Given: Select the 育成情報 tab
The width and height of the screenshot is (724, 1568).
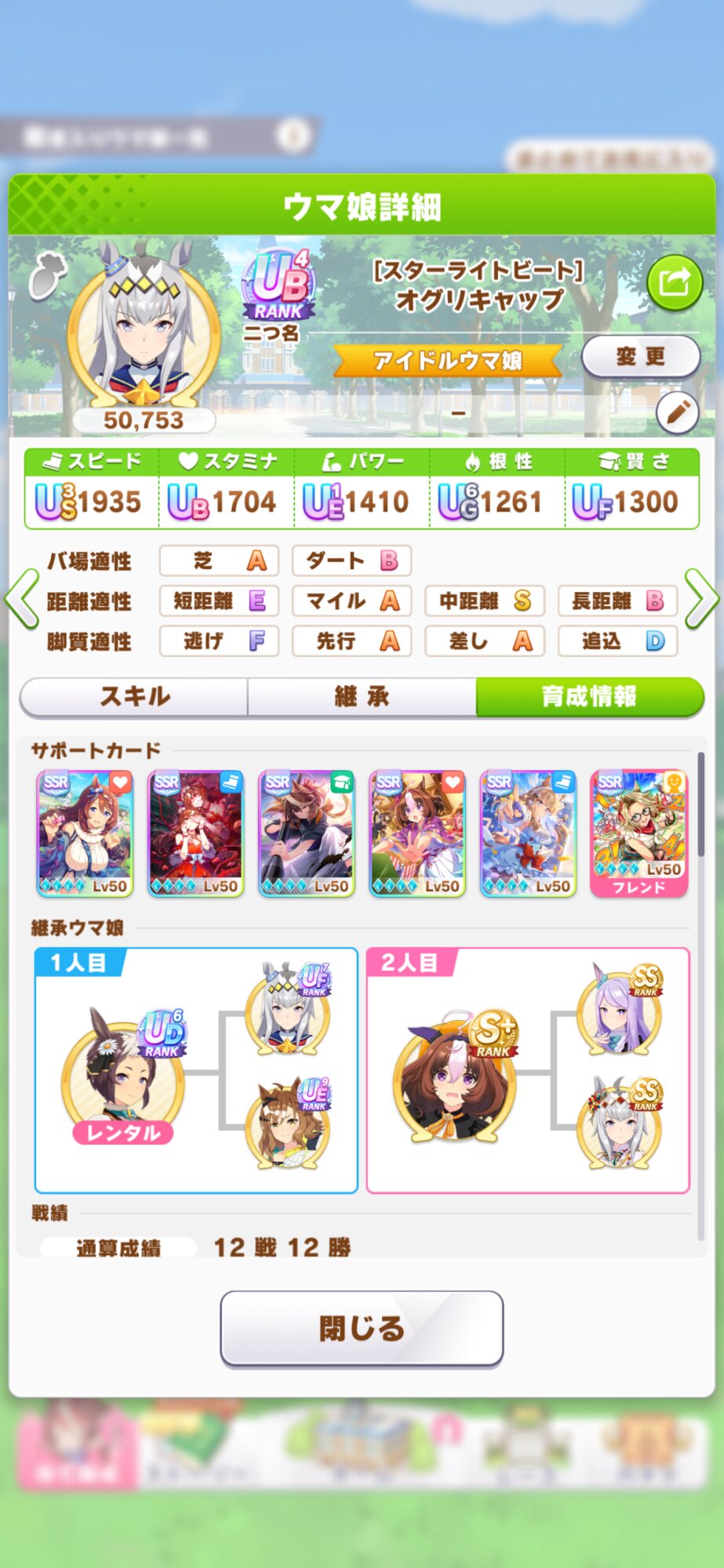Looking at the screenshot, I should 590,696.
